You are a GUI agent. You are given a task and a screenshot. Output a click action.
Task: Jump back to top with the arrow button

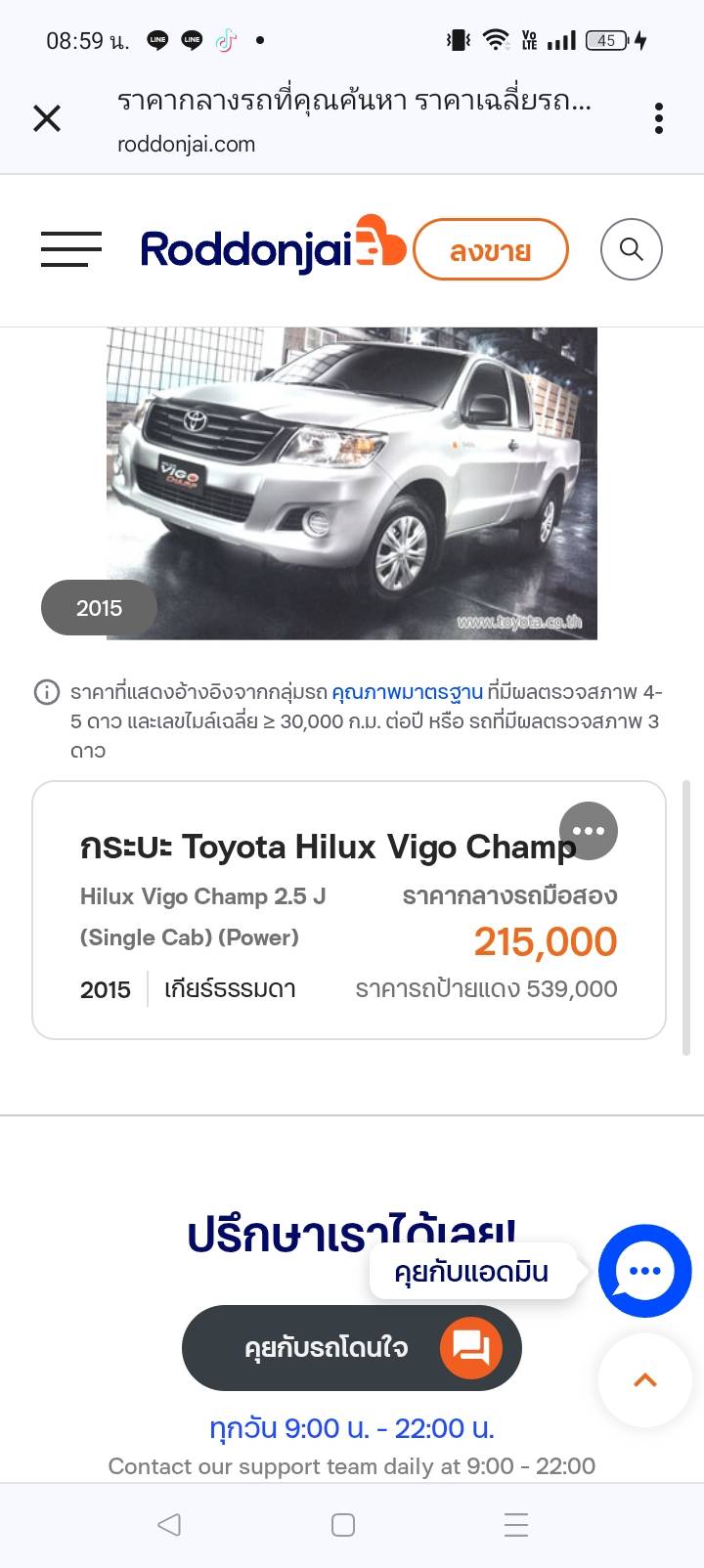(645, 1380)
